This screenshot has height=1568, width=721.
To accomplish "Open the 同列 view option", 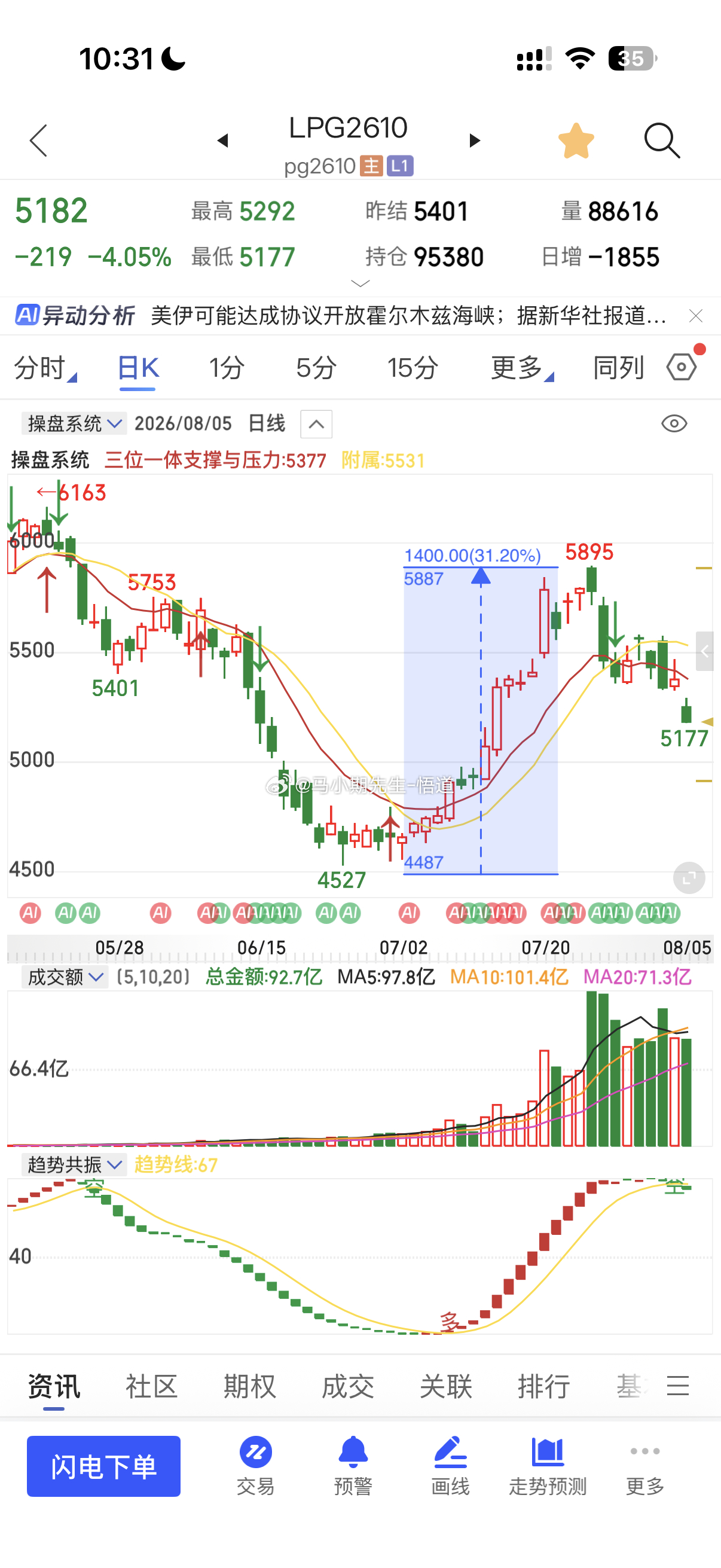I will (x=618, y=368).
